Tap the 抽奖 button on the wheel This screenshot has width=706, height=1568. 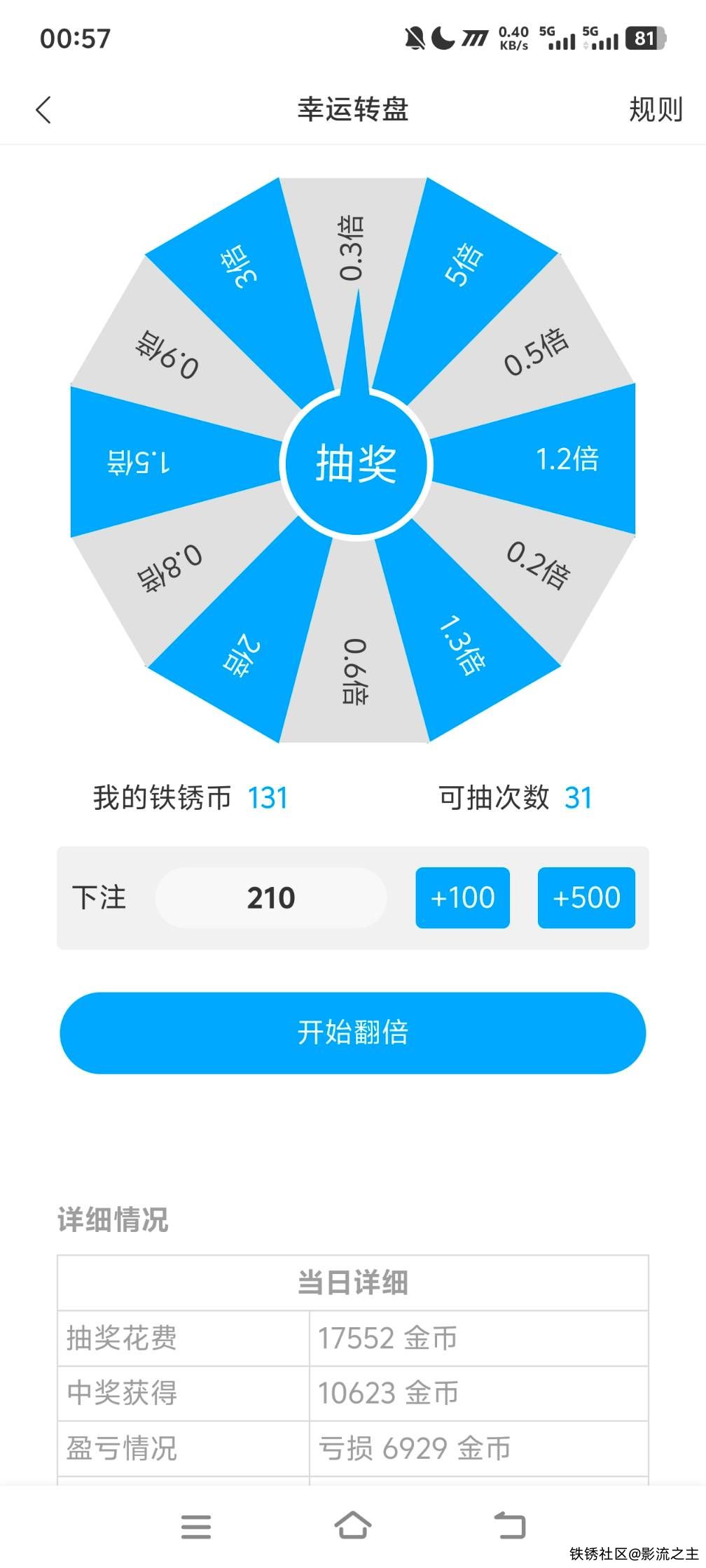point(356,464)
